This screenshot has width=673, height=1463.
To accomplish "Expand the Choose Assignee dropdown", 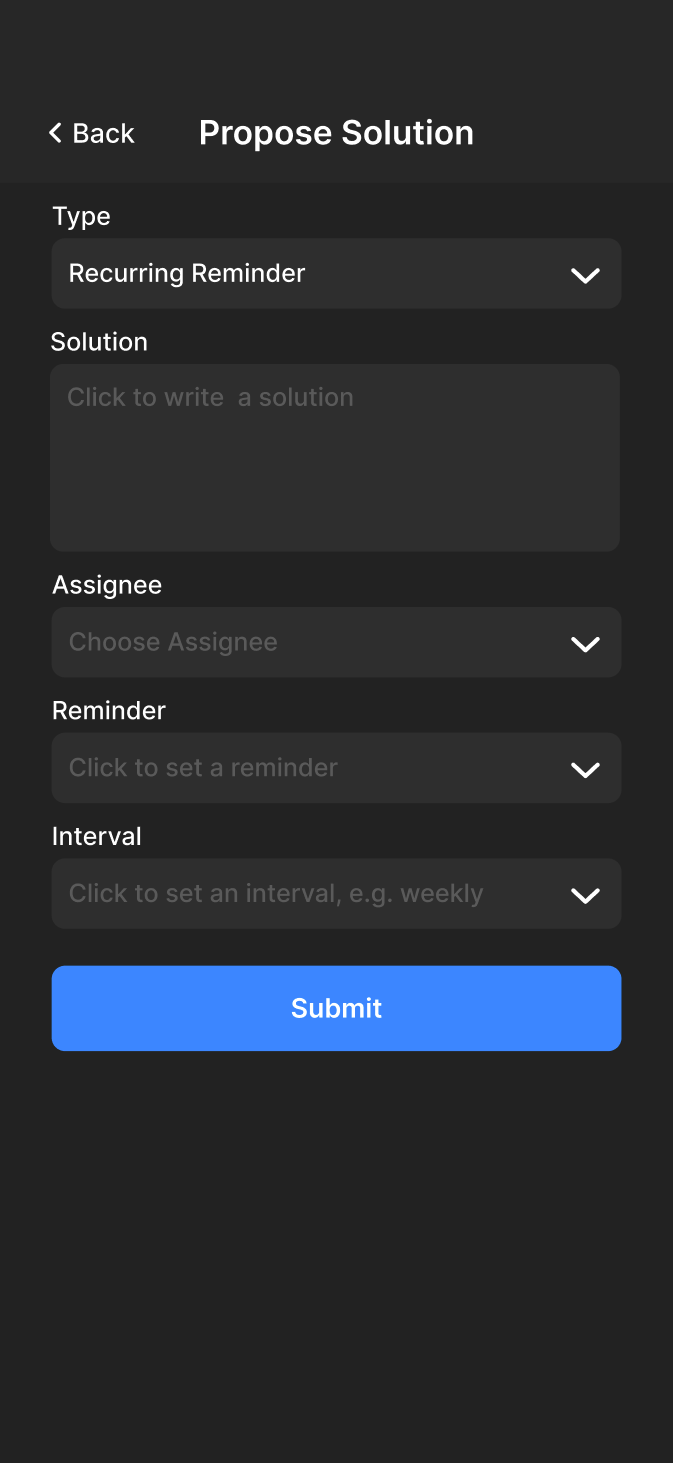I will pos(336,642).
